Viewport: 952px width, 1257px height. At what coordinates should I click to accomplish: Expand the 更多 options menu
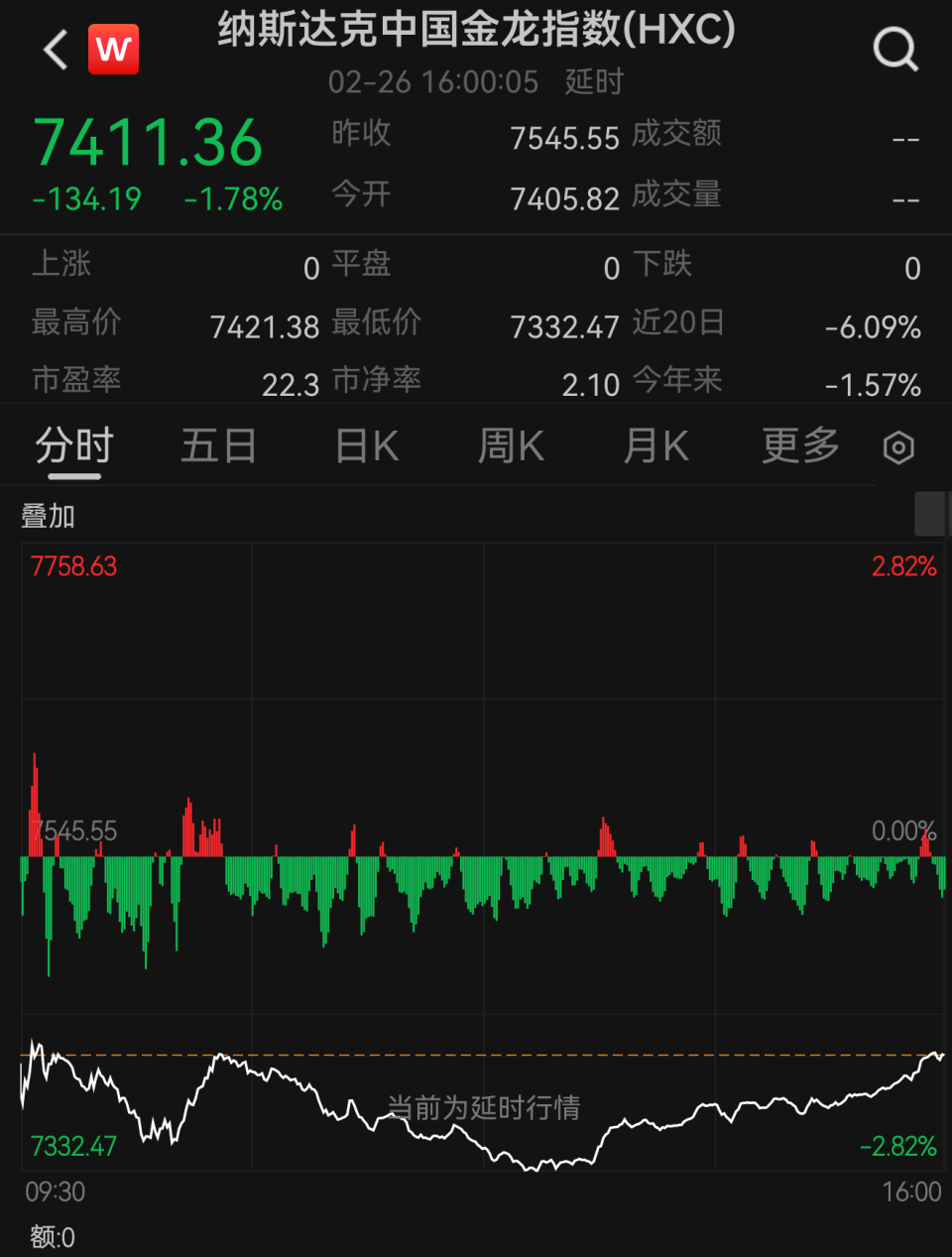pyautogui.click(x=799, y=446)
